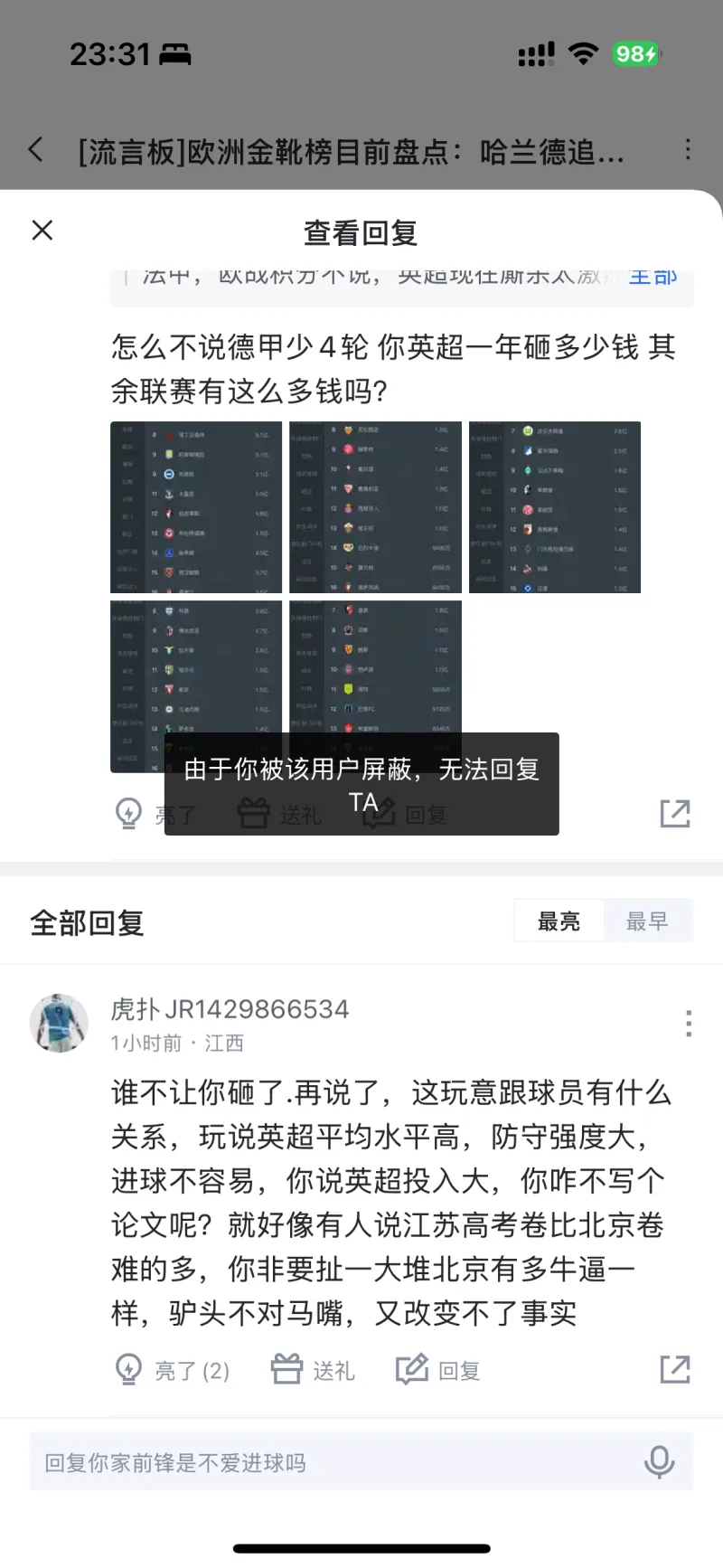
Task: Go back from the thread page
Action: coord(36,150)
